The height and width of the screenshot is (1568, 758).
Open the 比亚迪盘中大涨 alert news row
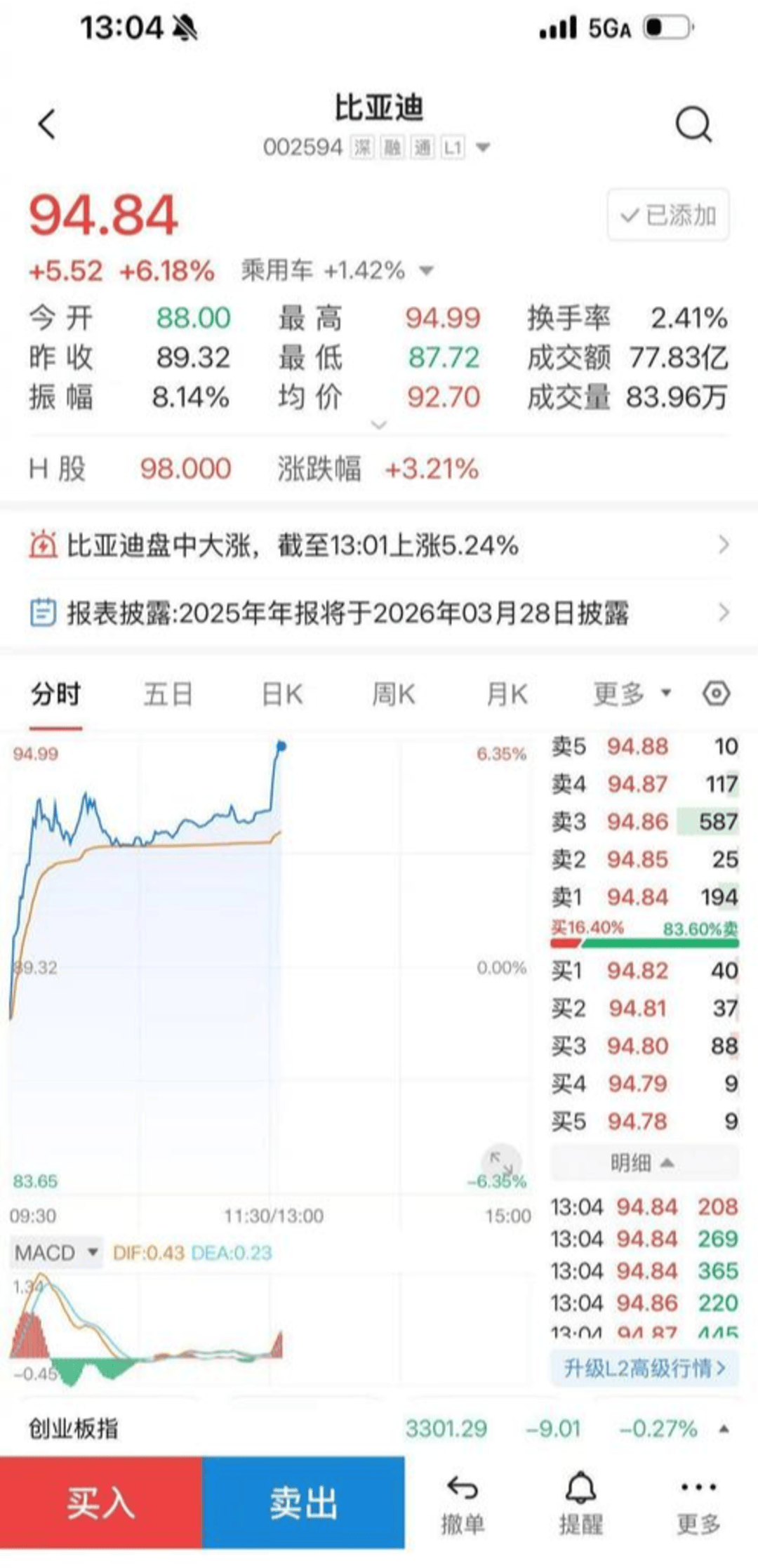379,545
